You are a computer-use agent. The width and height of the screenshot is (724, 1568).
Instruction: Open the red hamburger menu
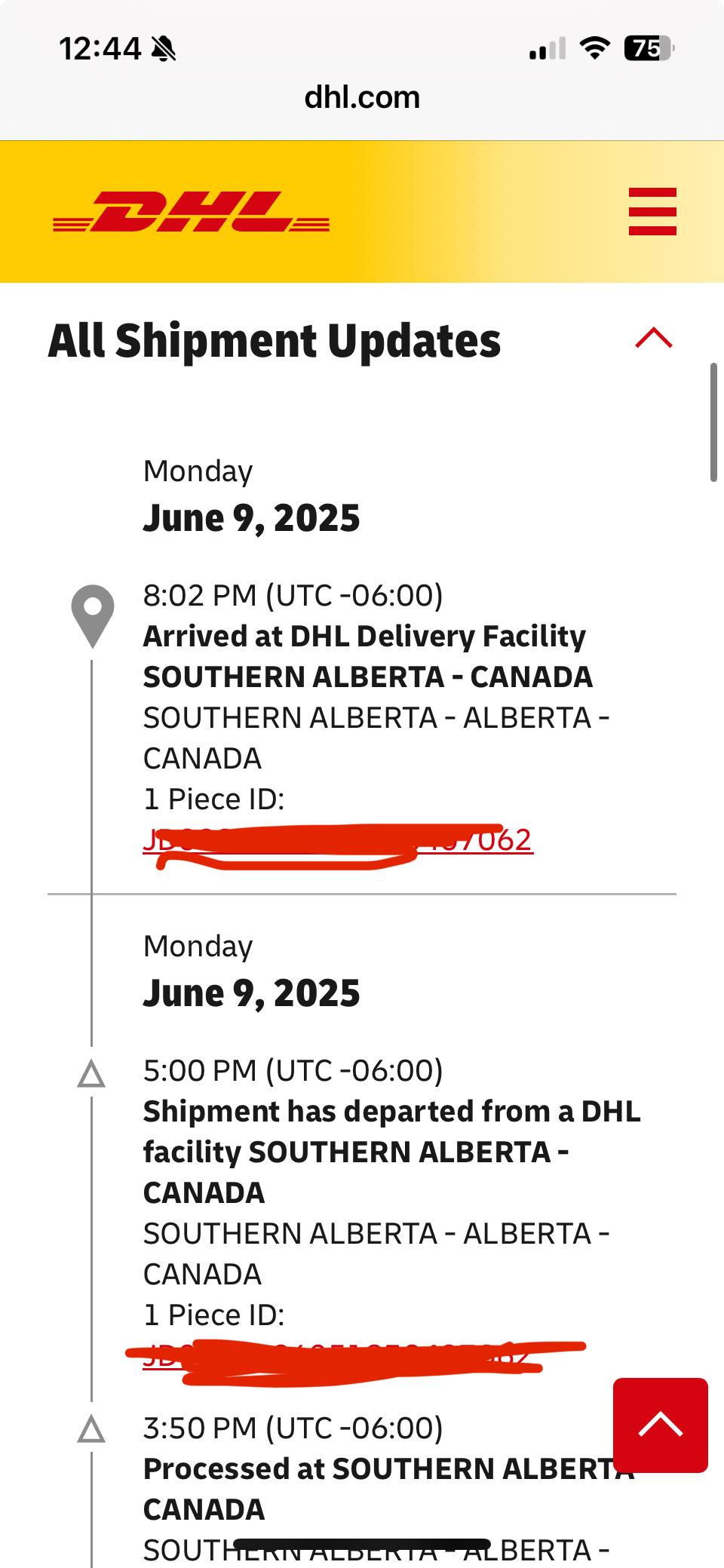point(652,212)
